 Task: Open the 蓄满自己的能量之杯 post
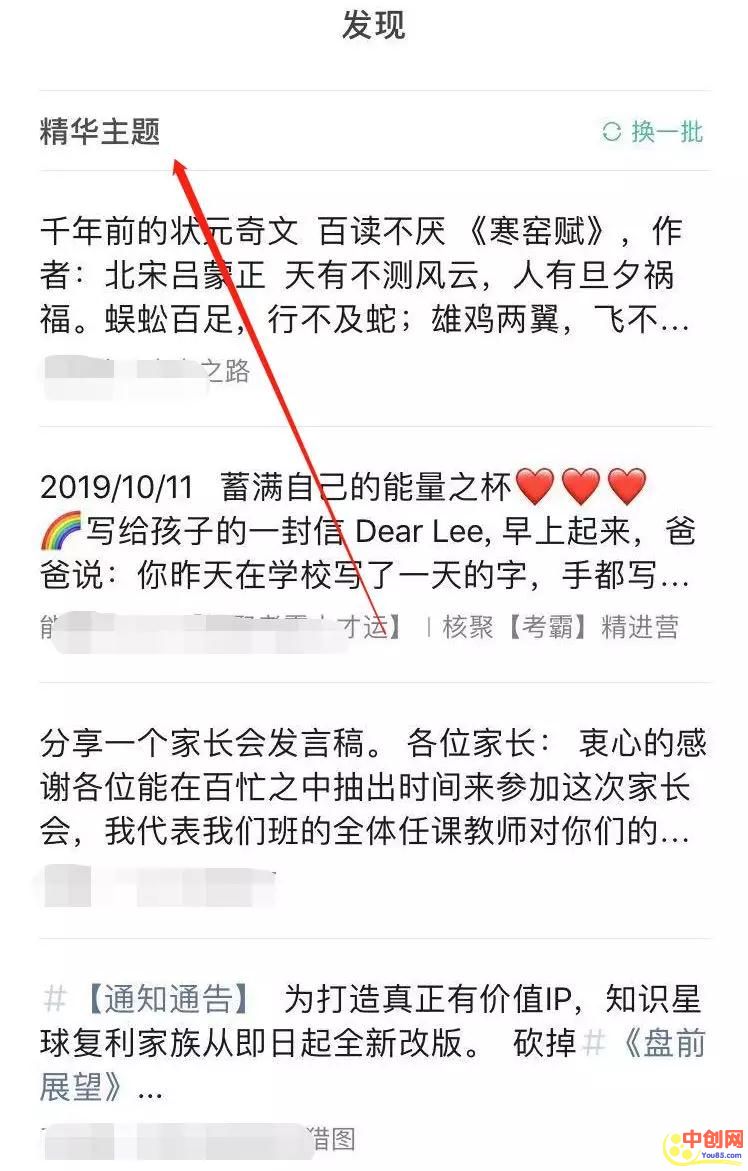pyautogui.click(x=370, y=532)
